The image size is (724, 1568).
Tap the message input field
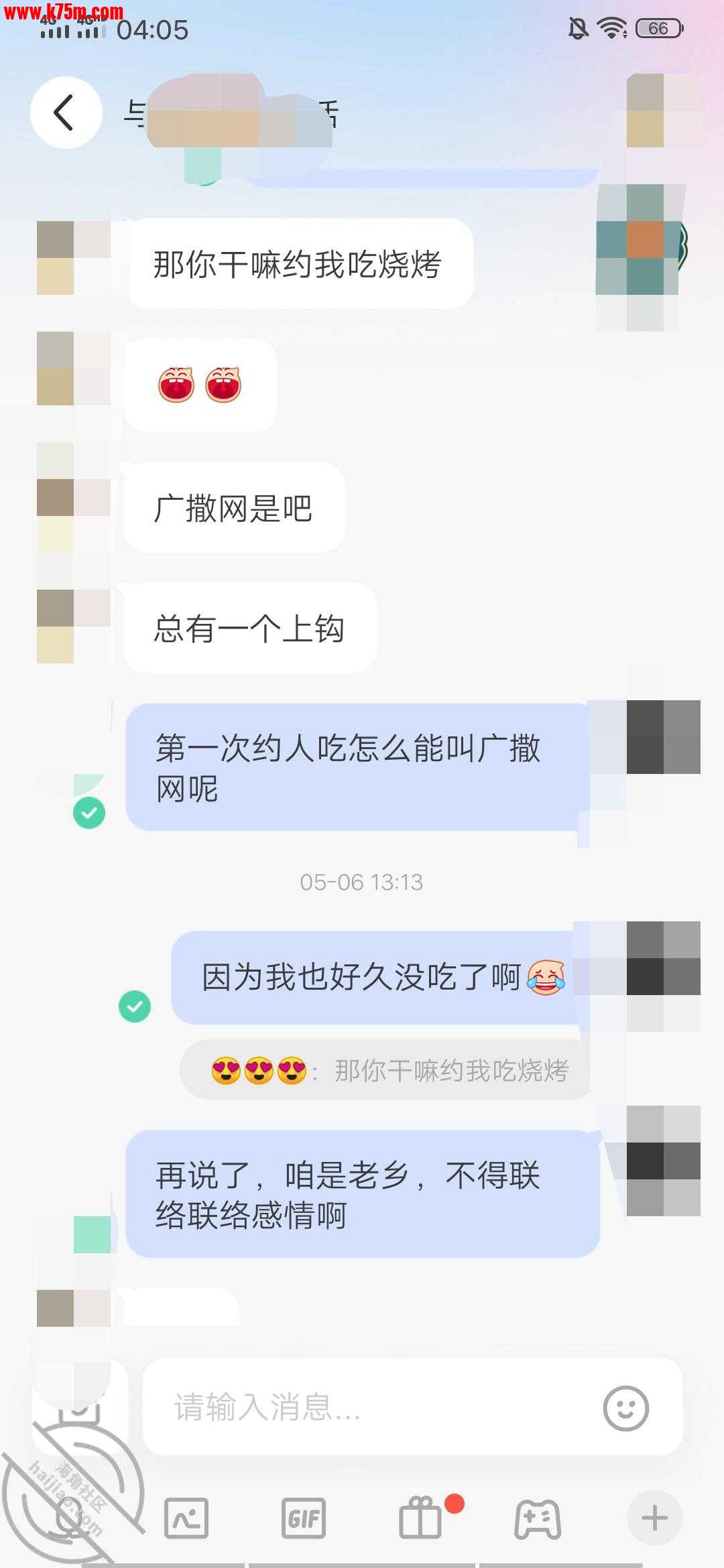375,1407
